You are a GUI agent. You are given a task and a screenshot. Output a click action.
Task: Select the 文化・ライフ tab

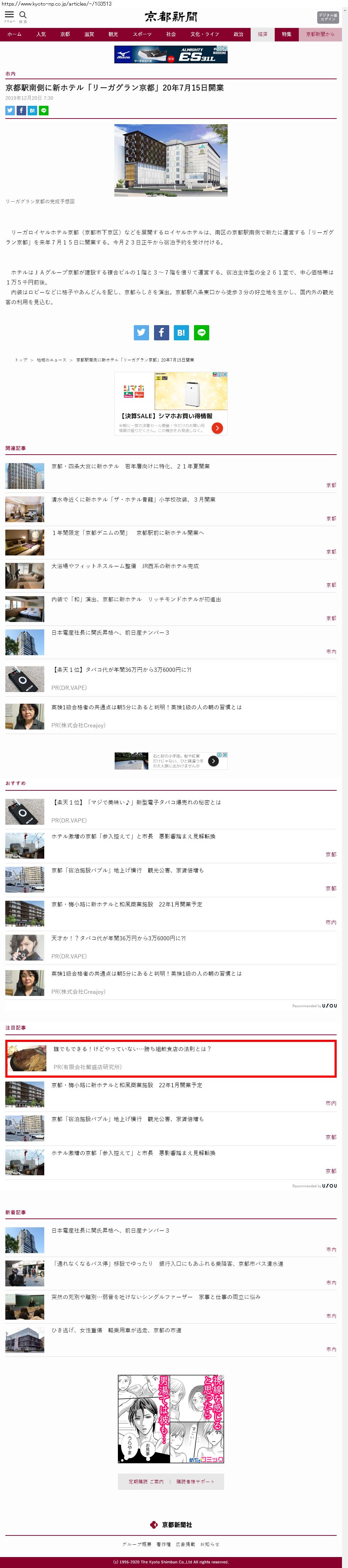pyautogui.click(x=204, y=35)
